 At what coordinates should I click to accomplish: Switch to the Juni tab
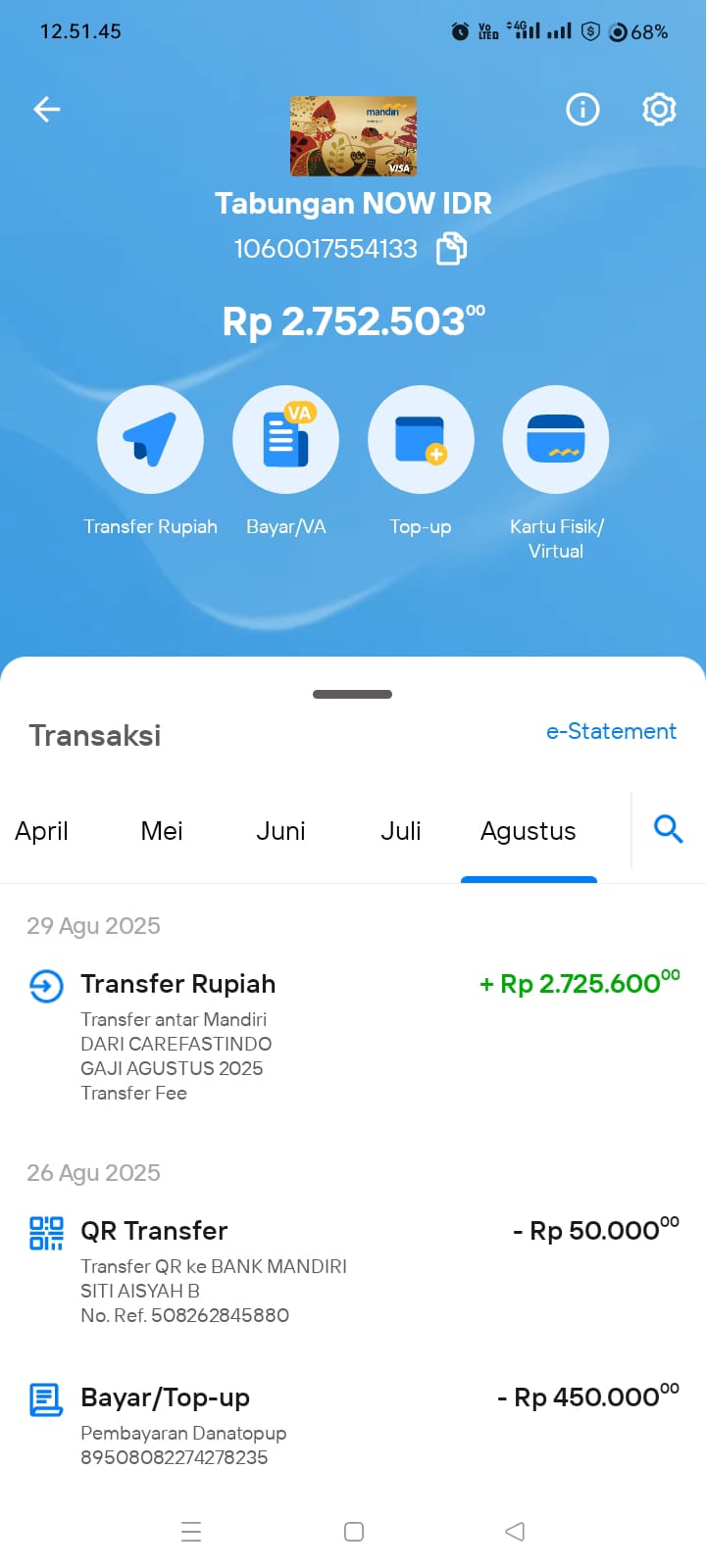click(x=280, y=831)
